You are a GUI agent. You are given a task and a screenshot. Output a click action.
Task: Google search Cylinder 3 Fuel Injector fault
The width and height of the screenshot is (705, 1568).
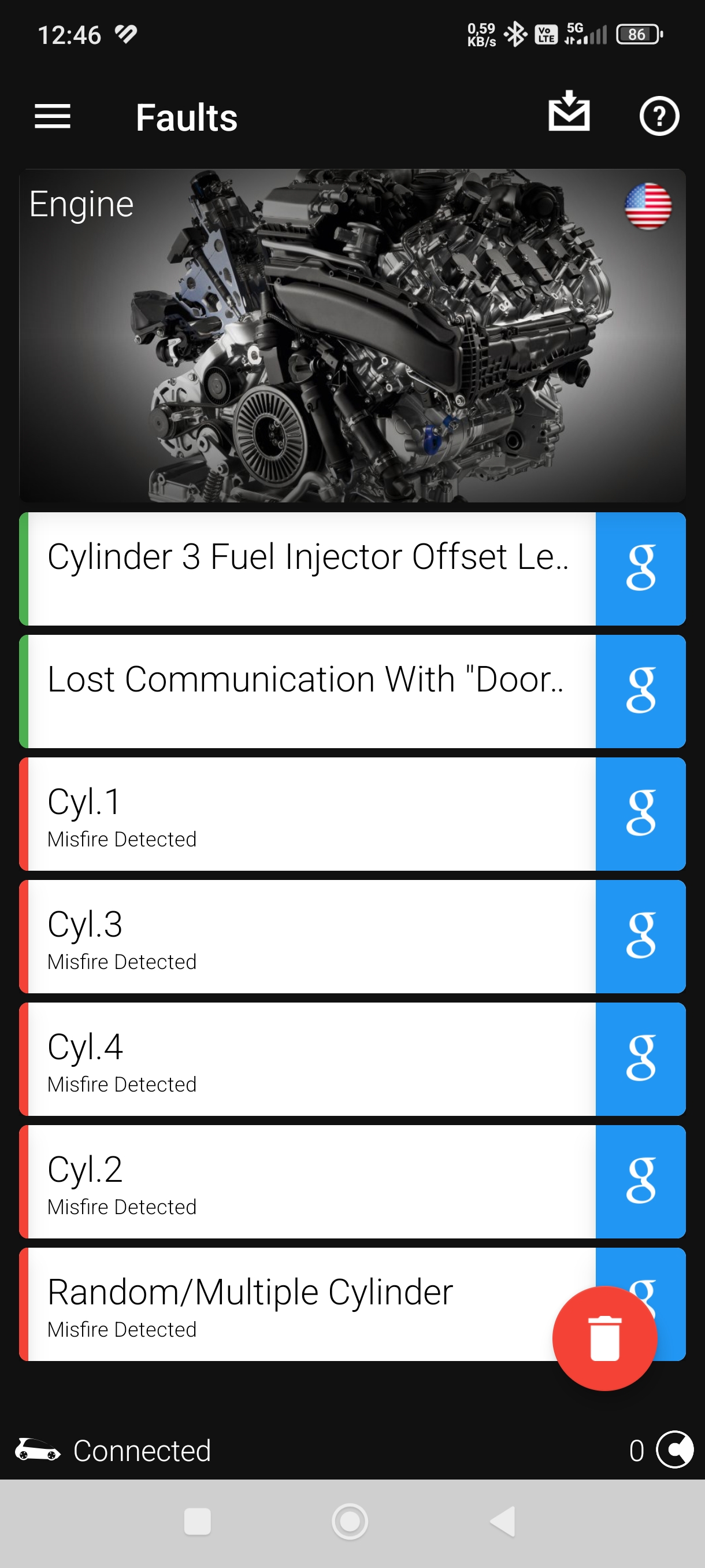tap(640, 568)
